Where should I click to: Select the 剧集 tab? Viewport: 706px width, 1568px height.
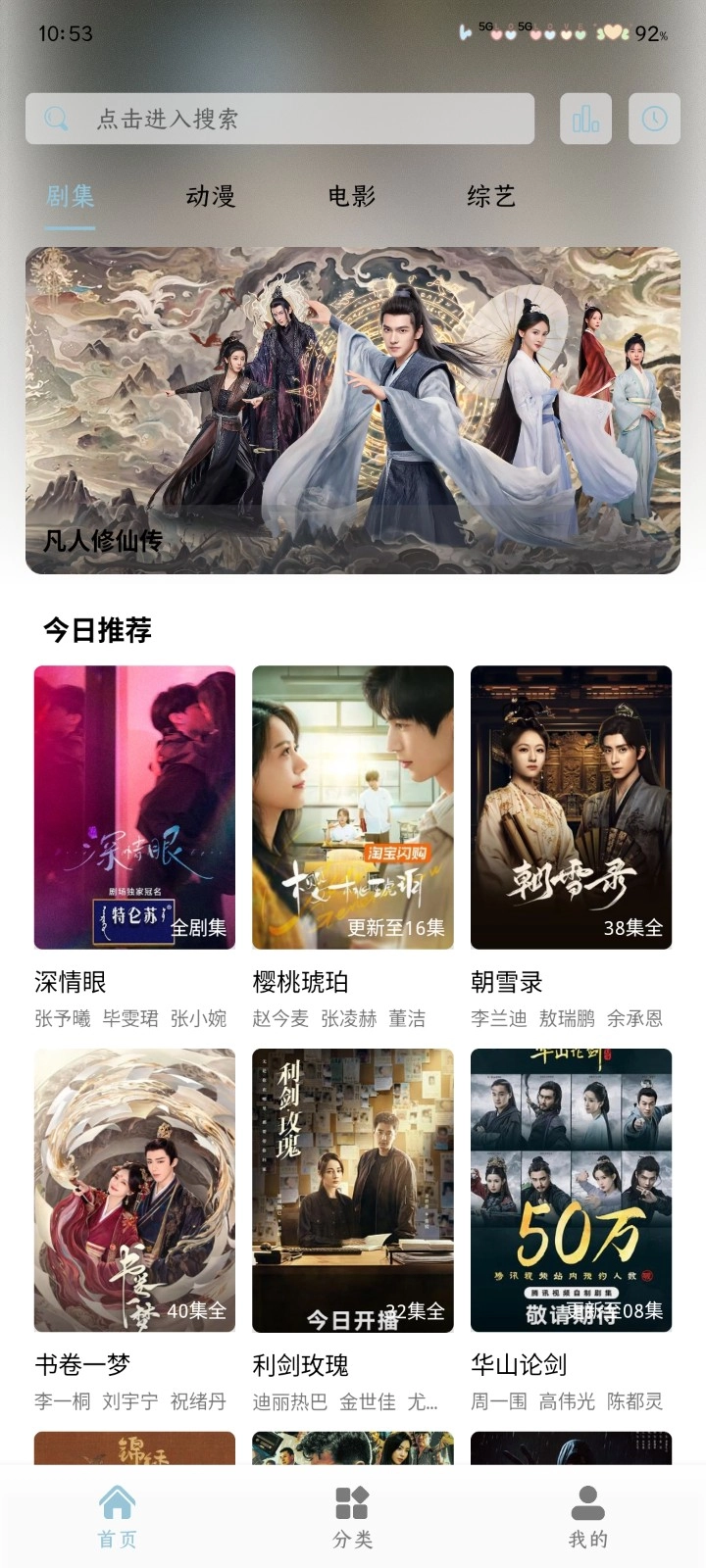click(69, 196)
